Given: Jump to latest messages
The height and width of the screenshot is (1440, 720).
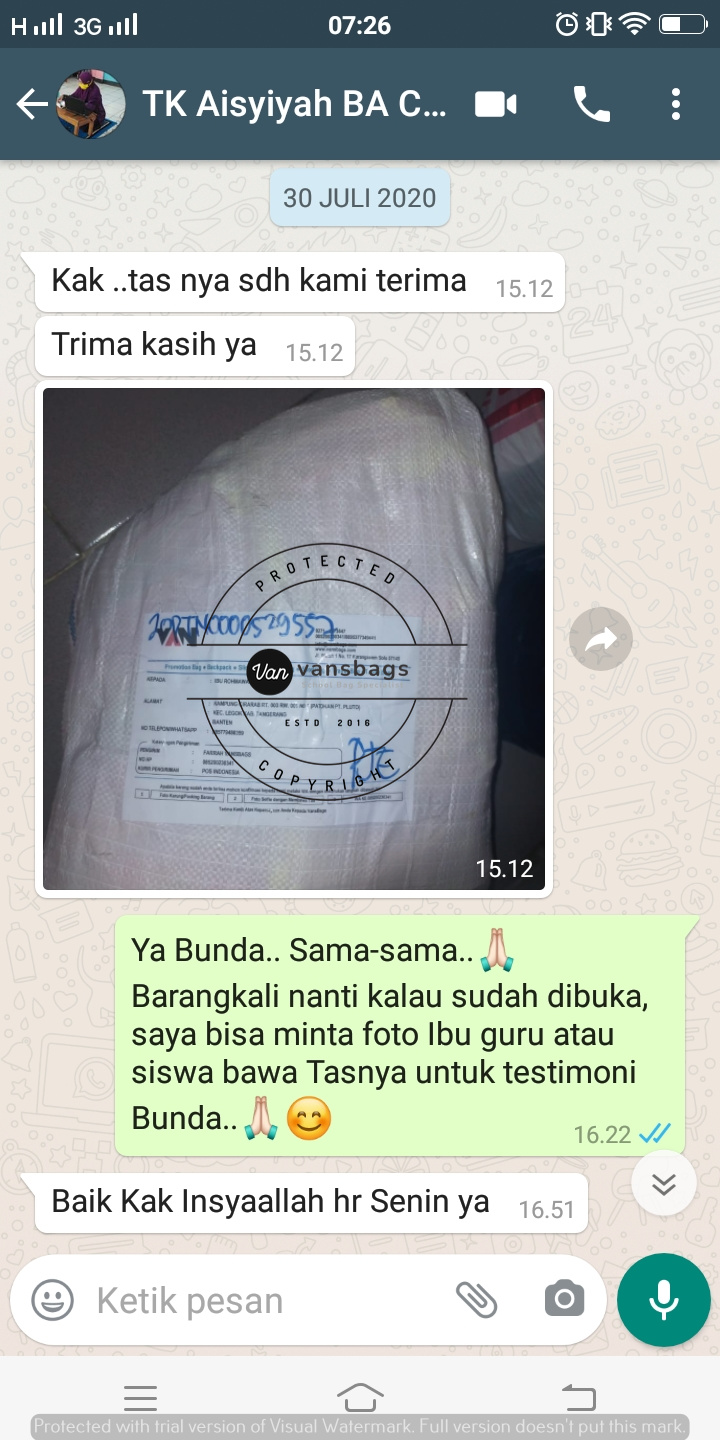Looking at the screenshot, I should point(664,1184).
